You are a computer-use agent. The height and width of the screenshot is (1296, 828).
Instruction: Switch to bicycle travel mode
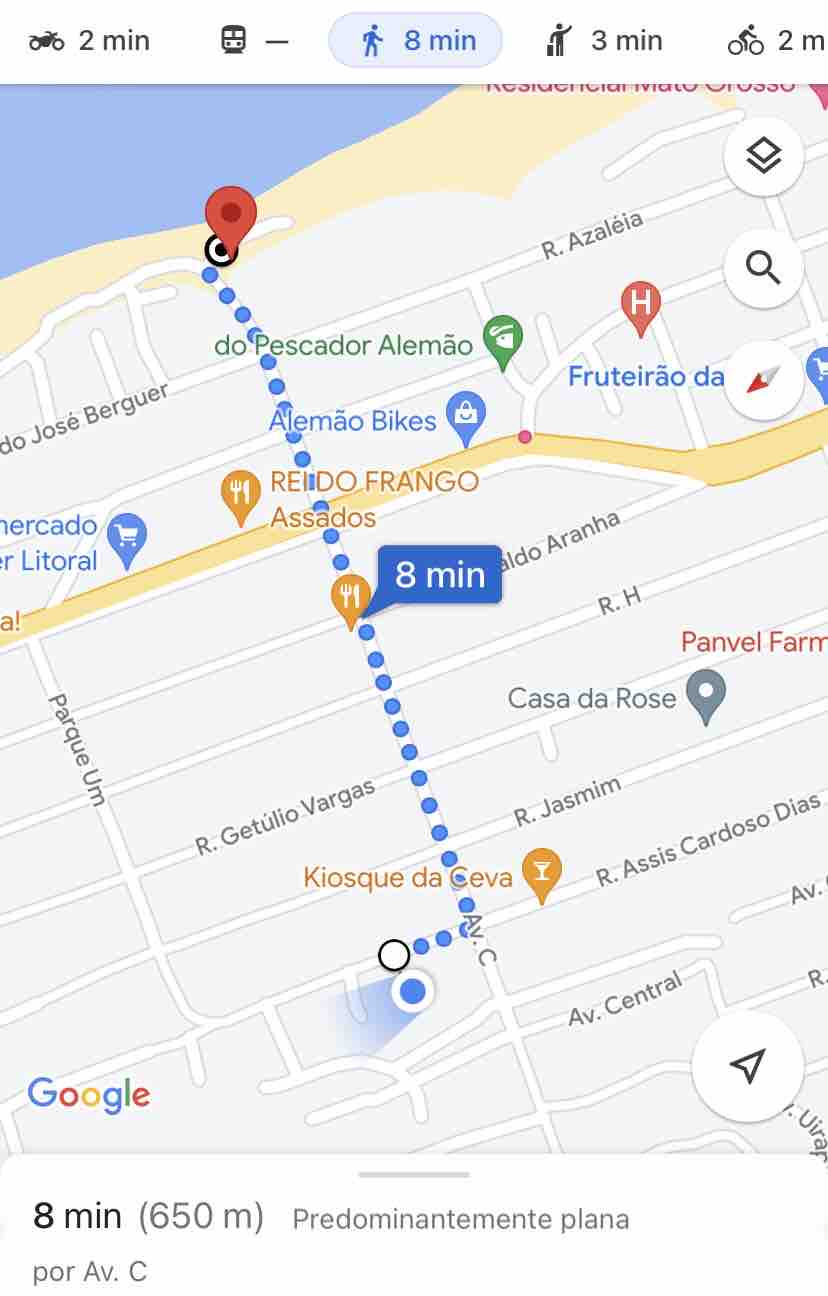click(x=775, y=41)
